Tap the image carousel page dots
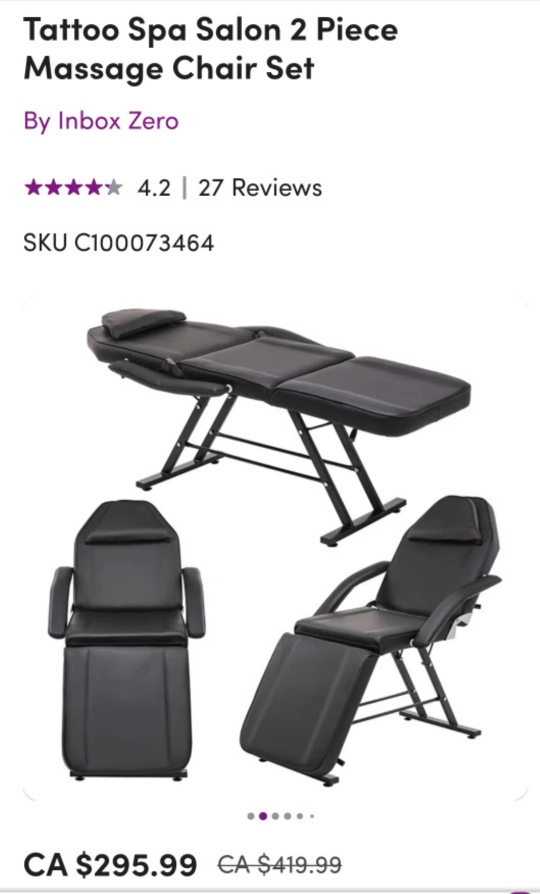 281,816
